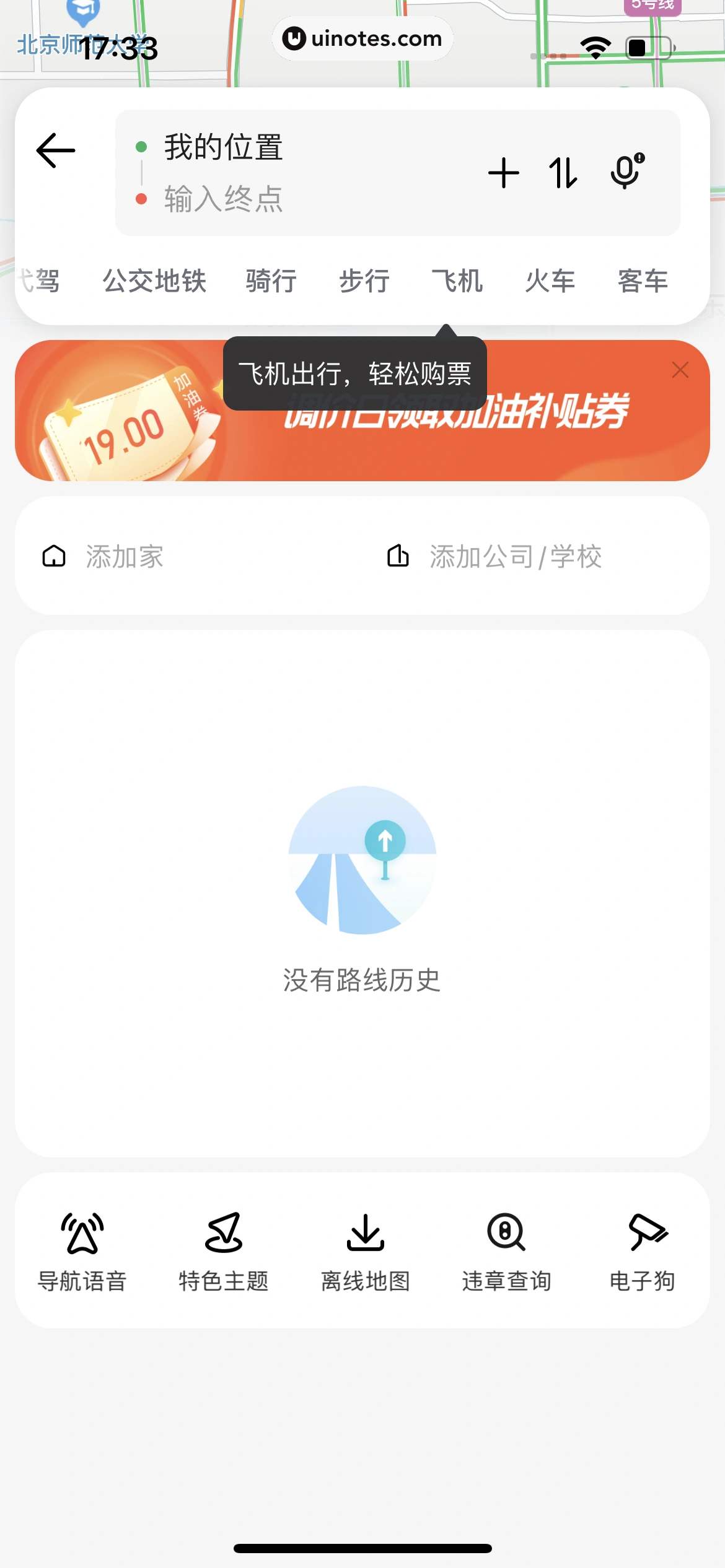Switch to the 公交地铁 tab

tap(154, 281)
